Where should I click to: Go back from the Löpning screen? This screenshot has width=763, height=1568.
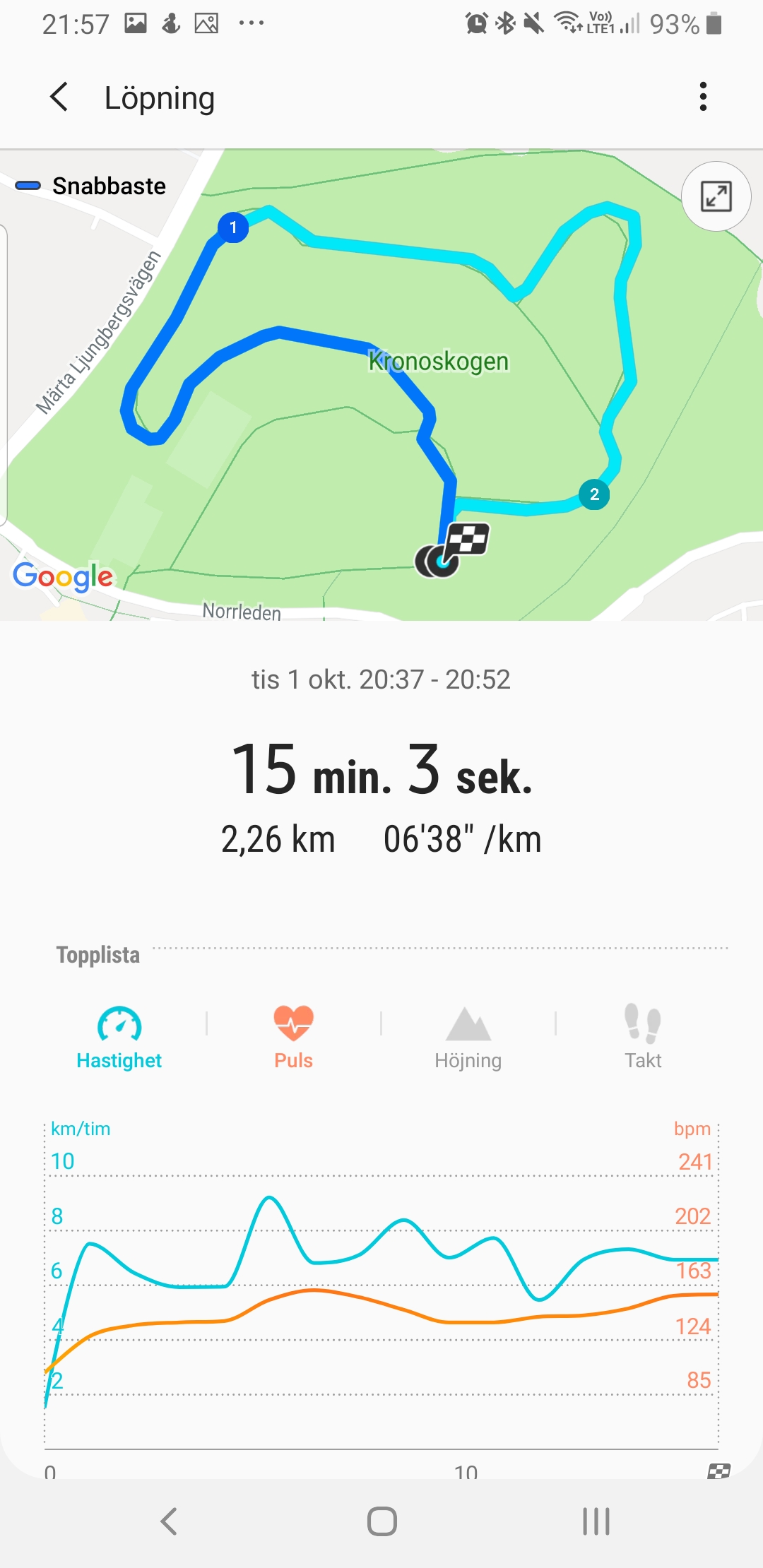[x=59, y=97]
